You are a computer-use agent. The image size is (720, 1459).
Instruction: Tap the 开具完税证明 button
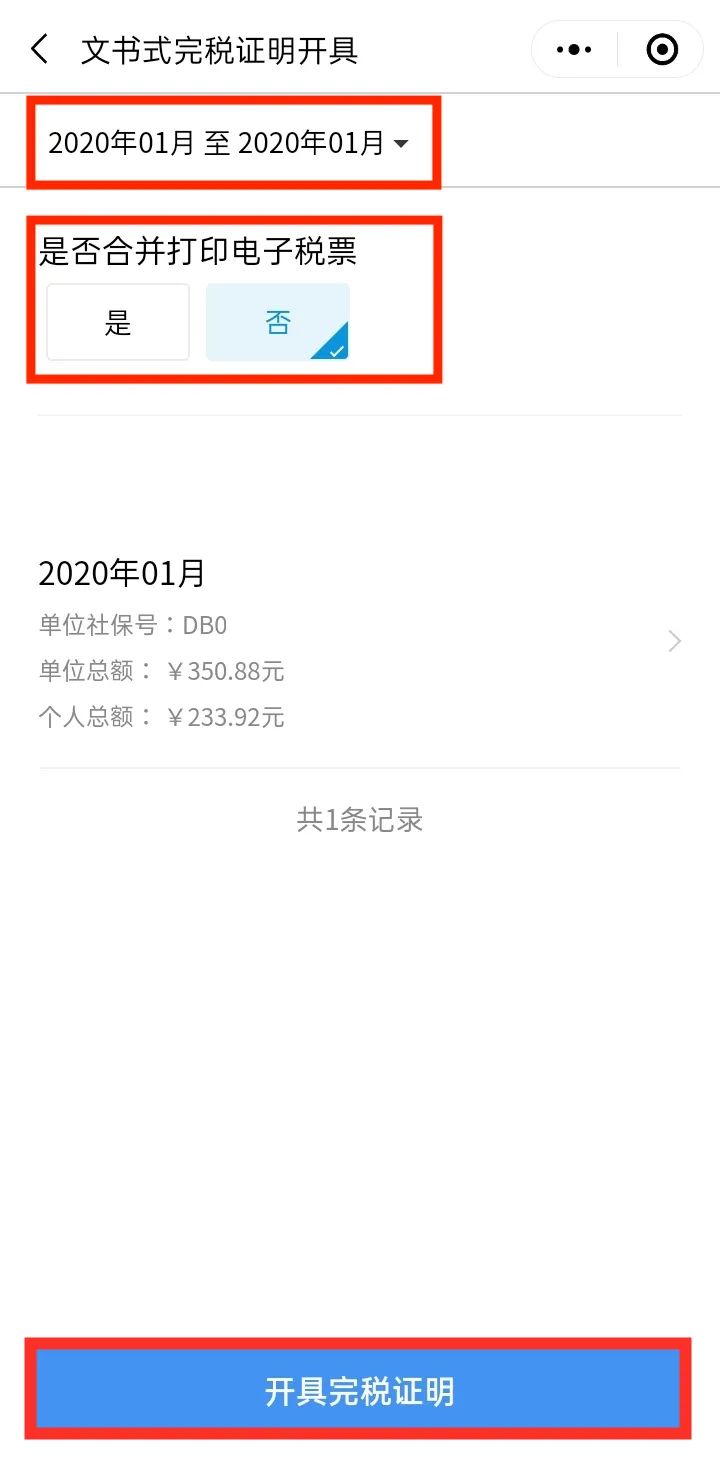pyautogui.click(x=359, y=1390)
